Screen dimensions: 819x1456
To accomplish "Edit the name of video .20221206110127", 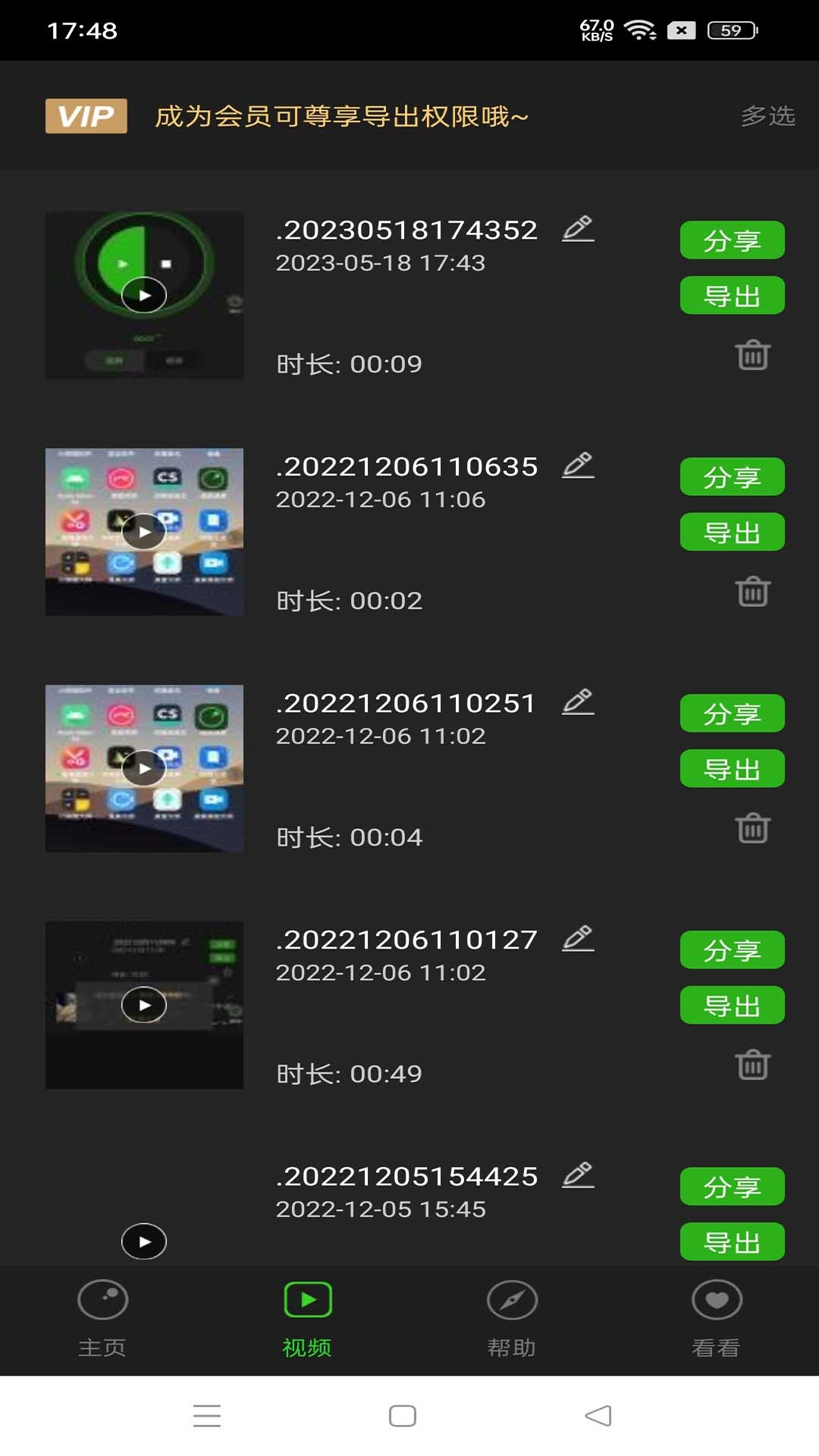I will 578,938.
